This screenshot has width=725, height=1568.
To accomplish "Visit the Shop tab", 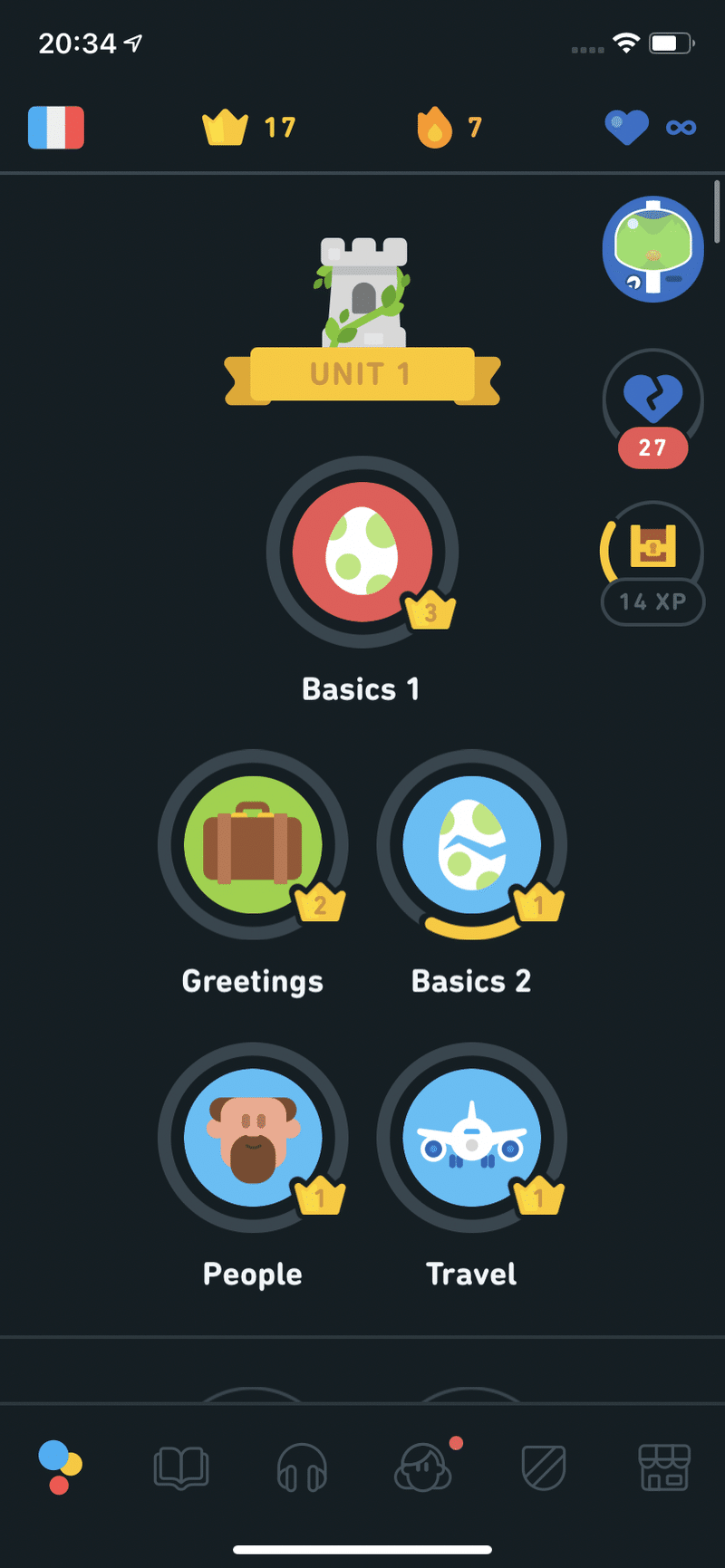I will tap(664, 1467).
